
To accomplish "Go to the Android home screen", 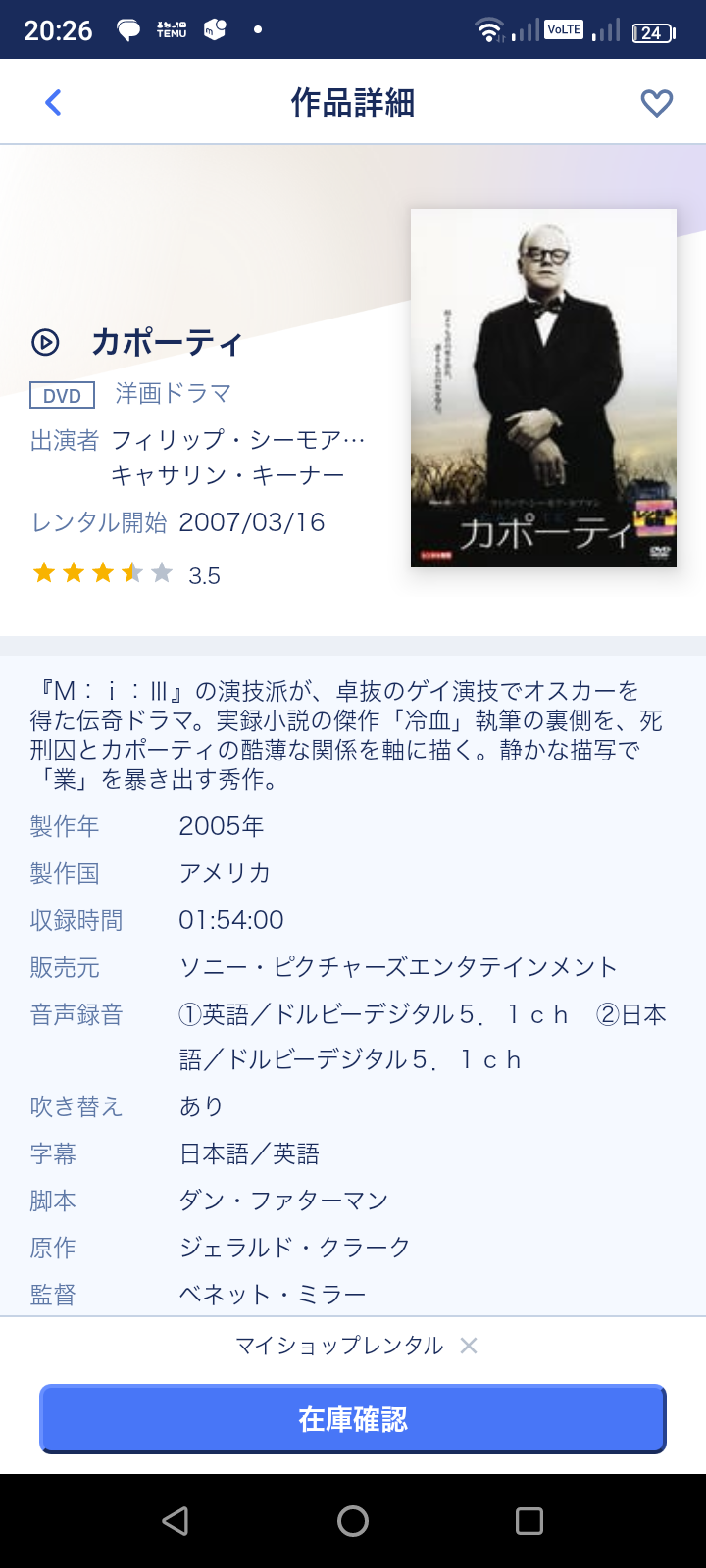I will click(x=353, y=1521).
